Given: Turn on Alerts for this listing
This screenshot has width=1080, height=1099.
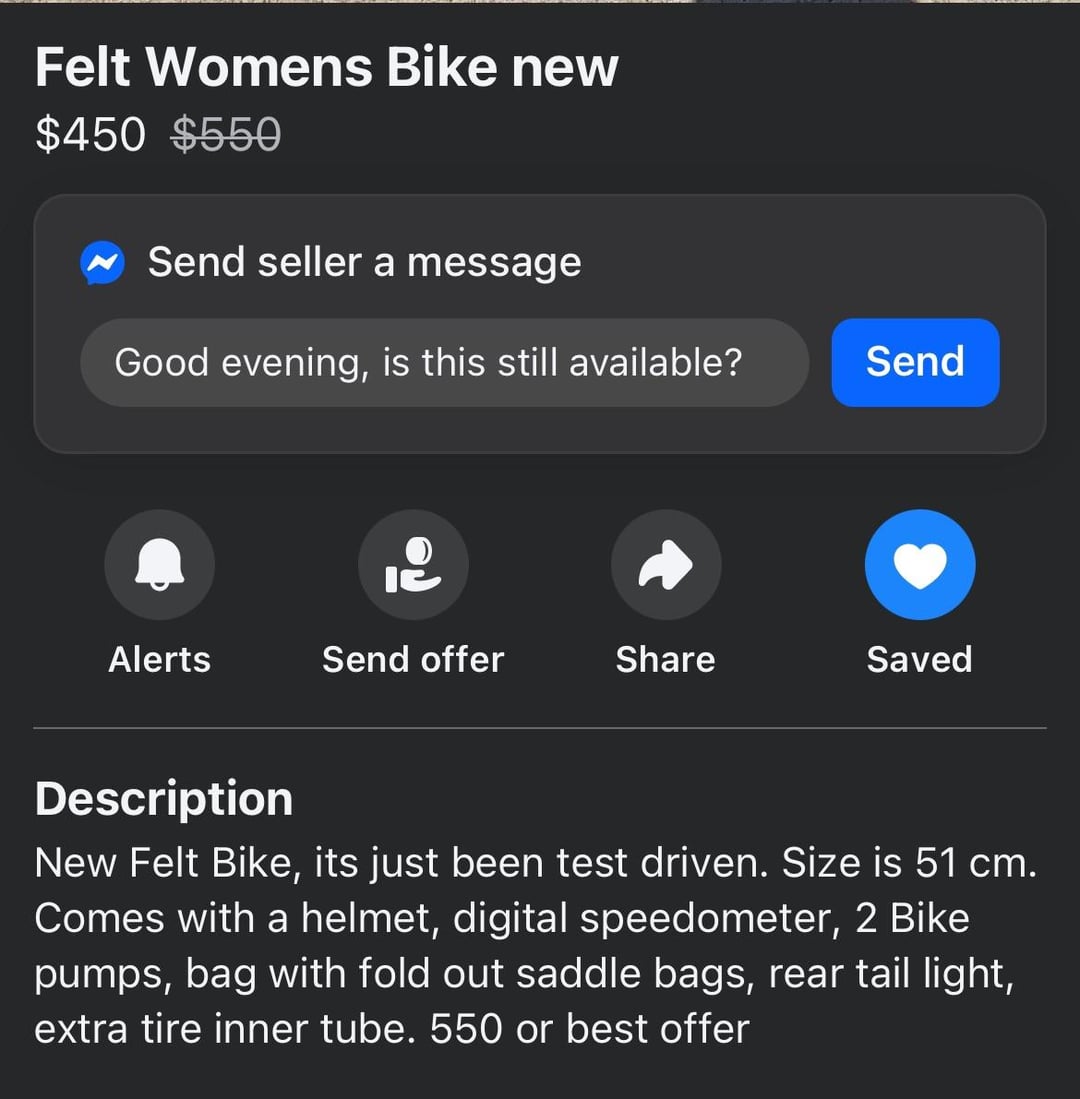Looking at the screenshot, I should tap(159, 565).
